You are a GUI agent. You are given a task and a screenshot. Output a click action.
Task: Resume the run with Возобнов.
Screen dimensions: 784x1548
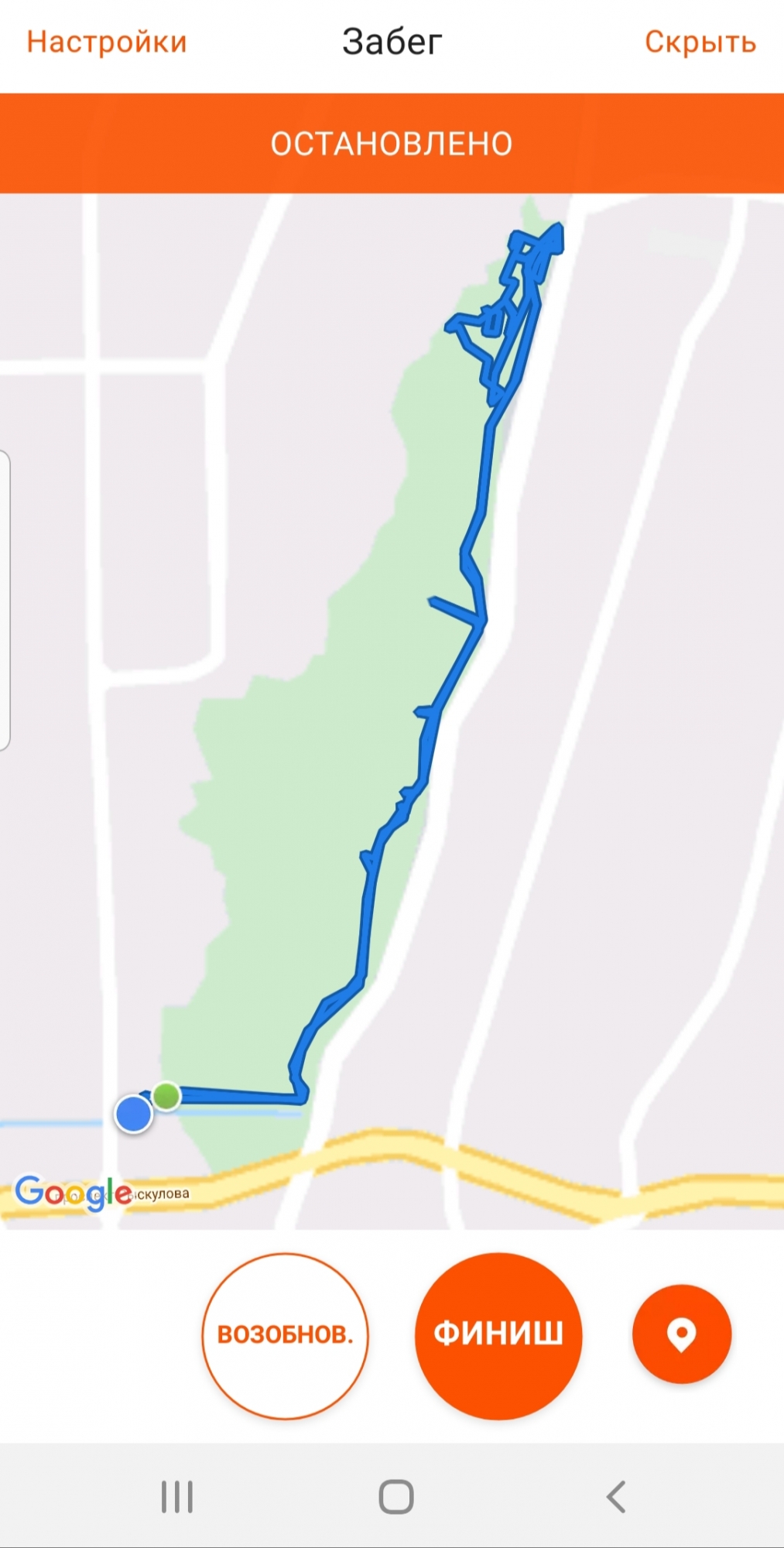285,1335
